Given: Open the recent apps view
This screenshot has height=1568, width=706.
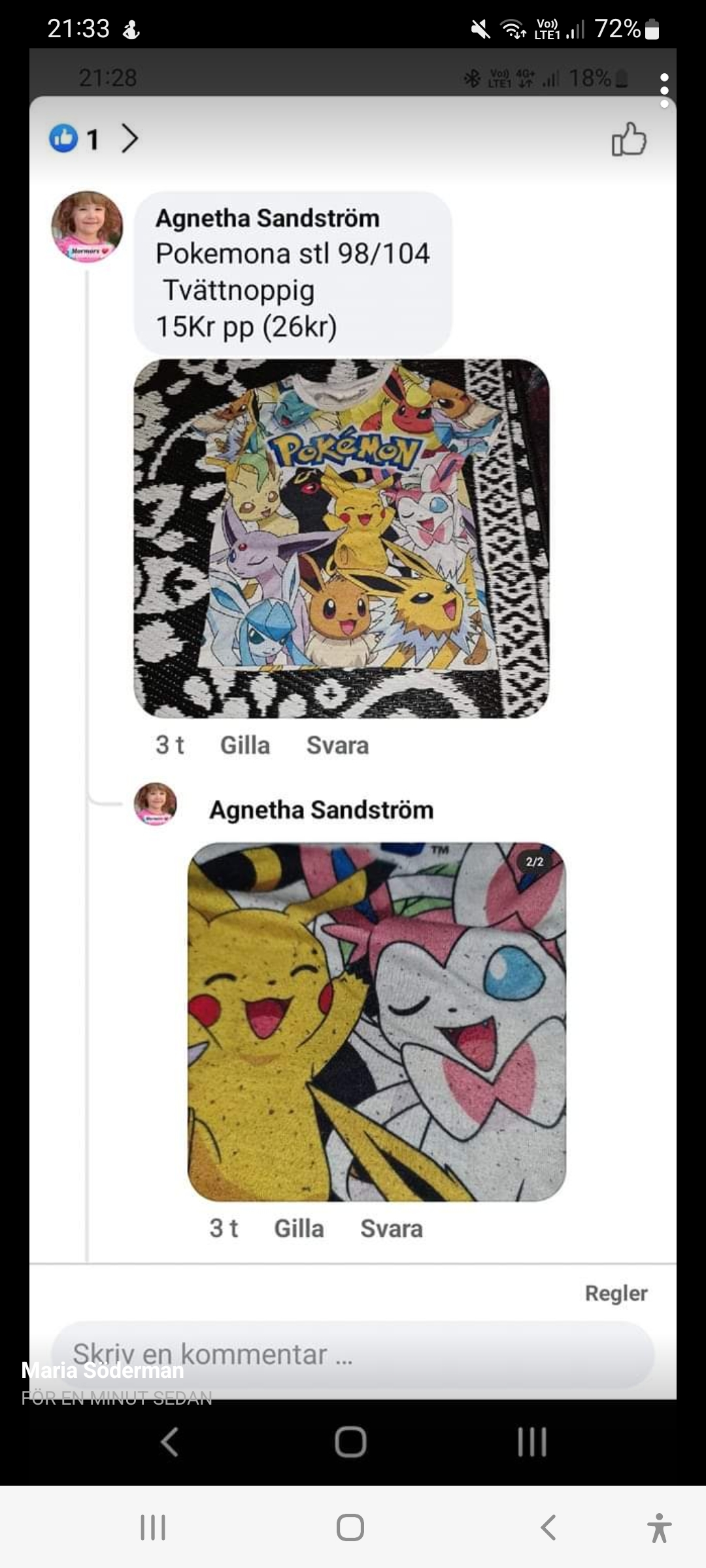Looking at the screenshot, I should [153, 1527].
